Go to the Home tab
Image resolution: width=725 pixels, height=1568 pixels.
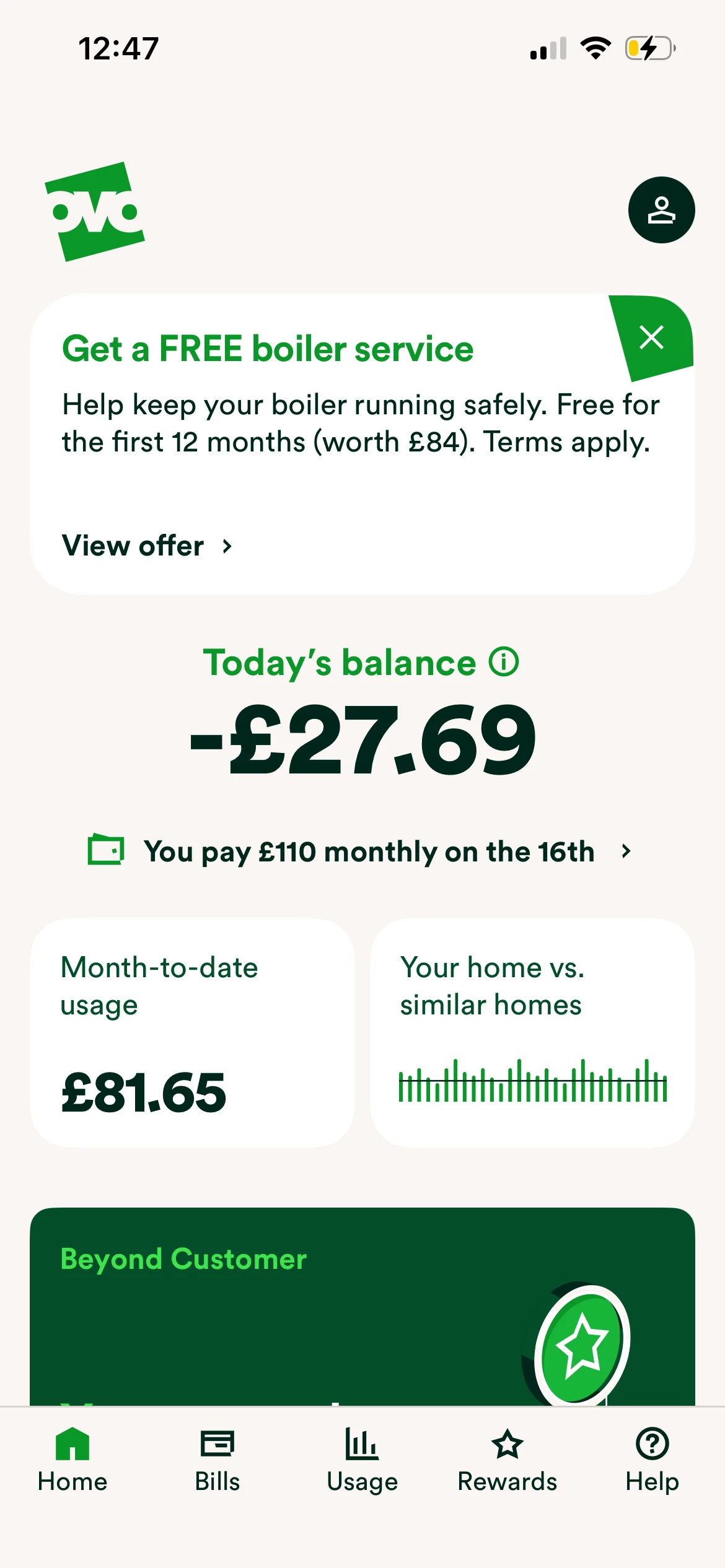click(72, 1459)
